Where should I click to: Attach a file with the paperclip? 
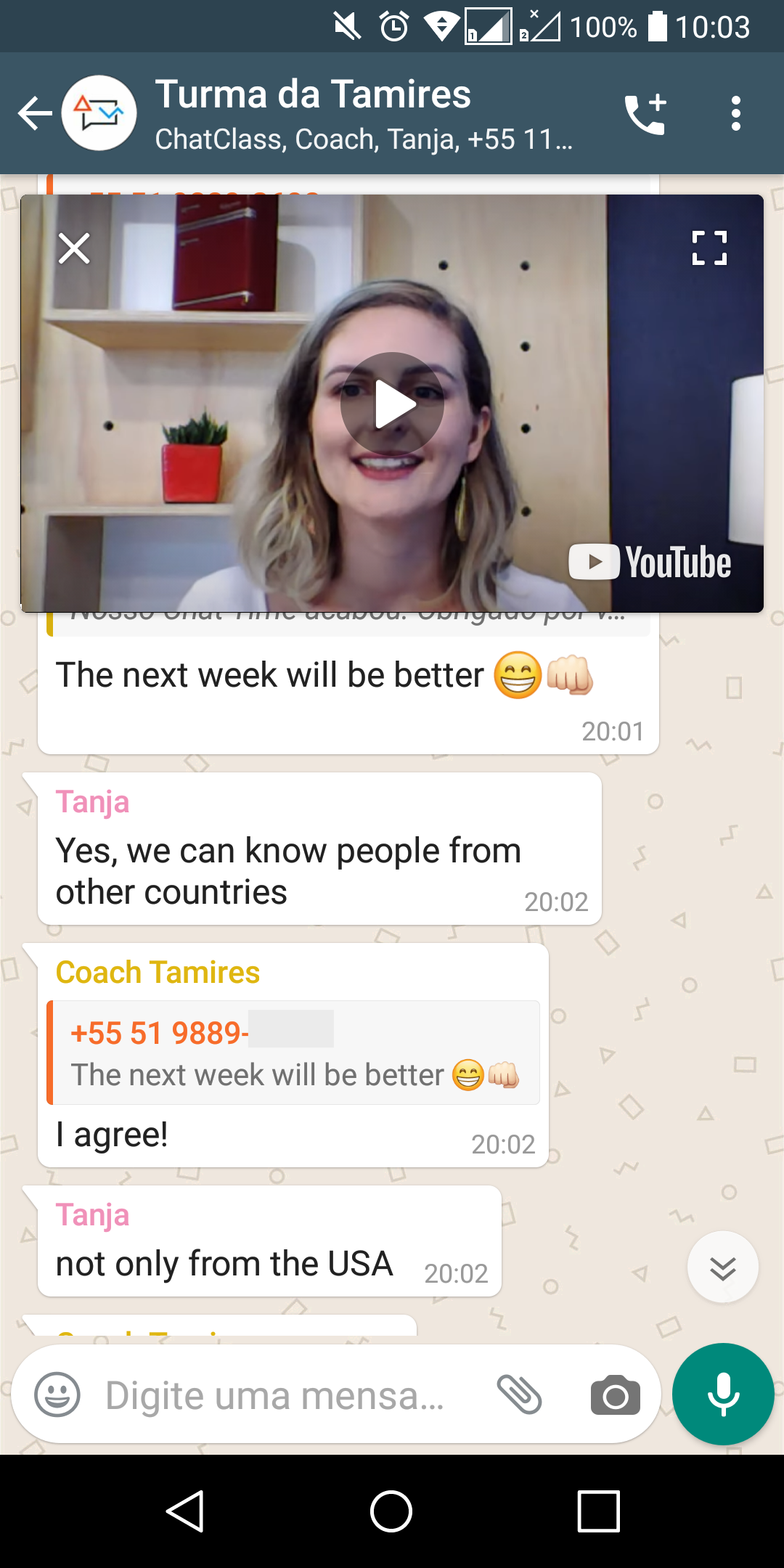pos(519,1395)
